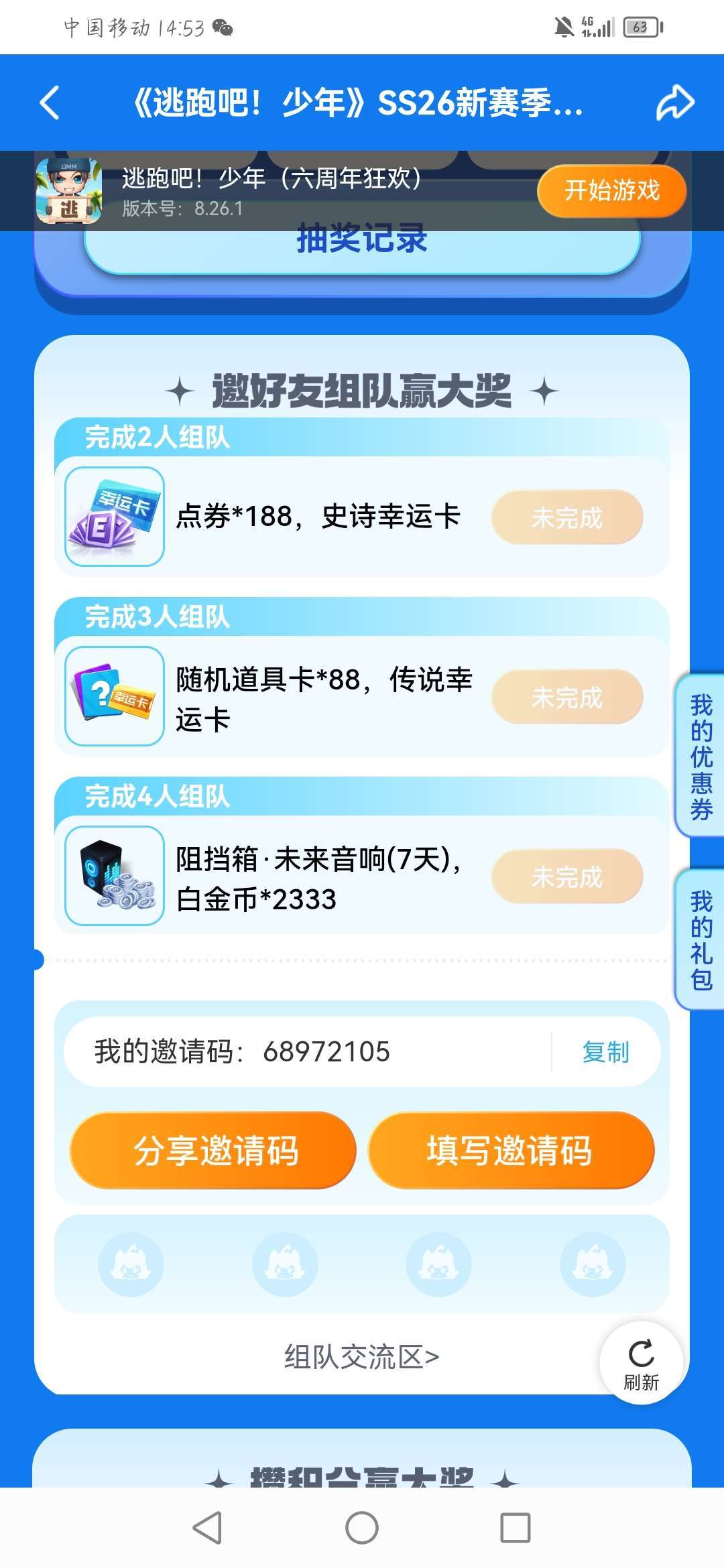This screenshot has height=1568, width=724.
Task: Tap the 开始游戏 button
Action: (x=611, y=191)
